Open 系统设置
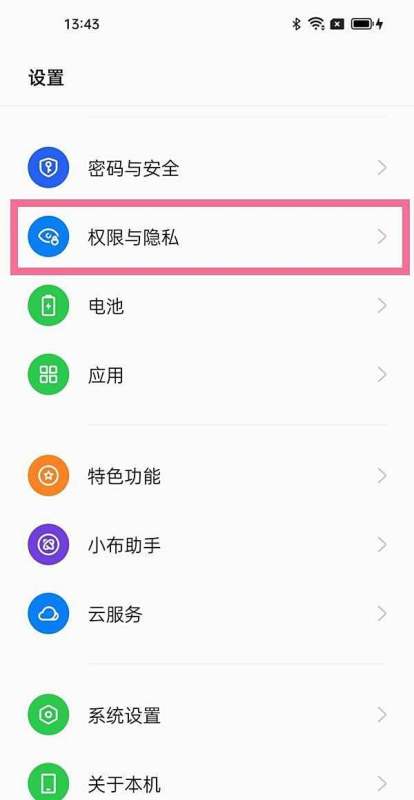Viewport: 414px width, 800px height. click(x=207, y=715)
